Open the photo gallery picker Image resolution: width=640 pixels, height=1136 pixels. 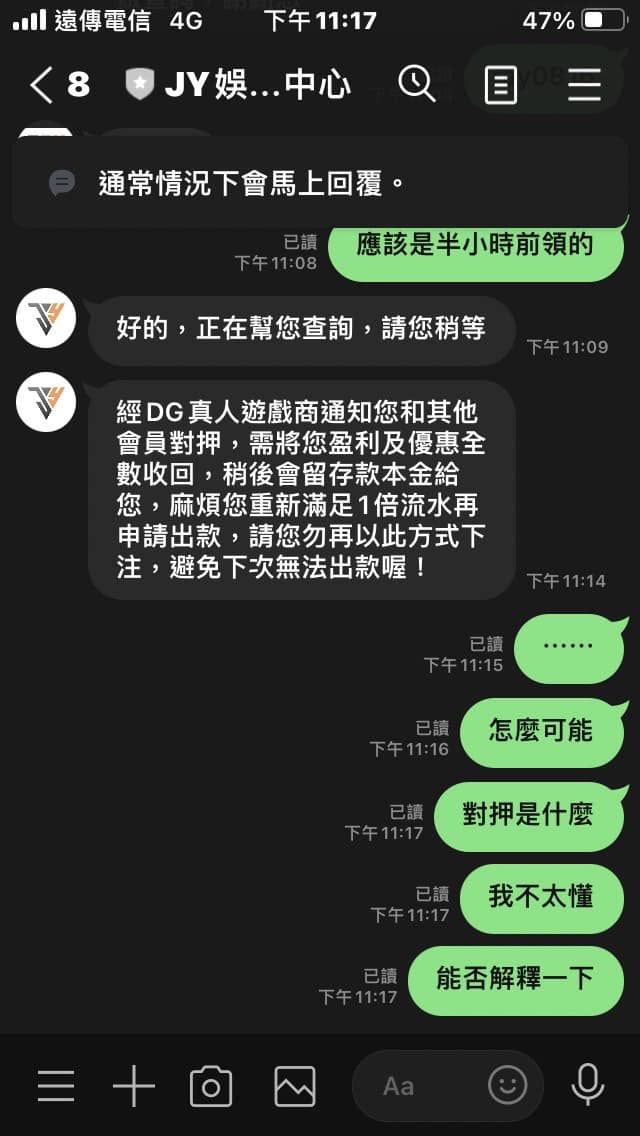(x=295, y=1086)
